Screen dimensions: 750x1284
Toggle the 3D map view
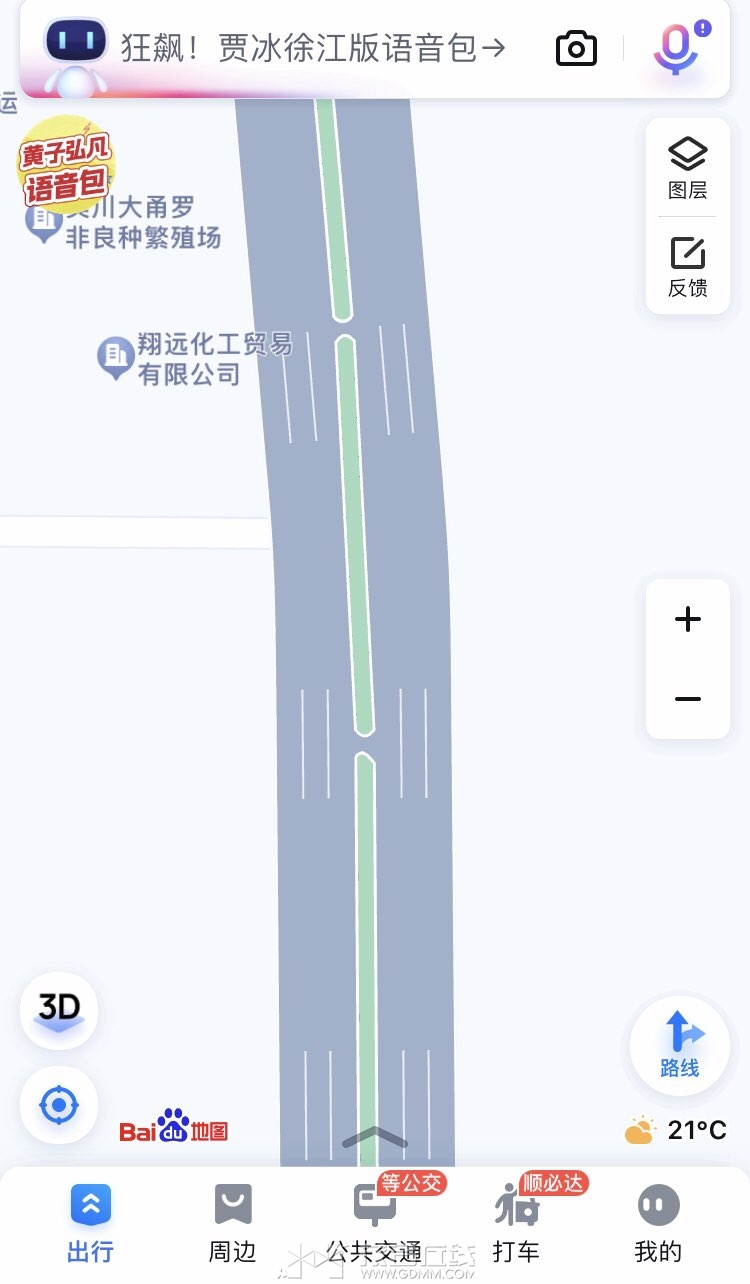coord(59,1010)
